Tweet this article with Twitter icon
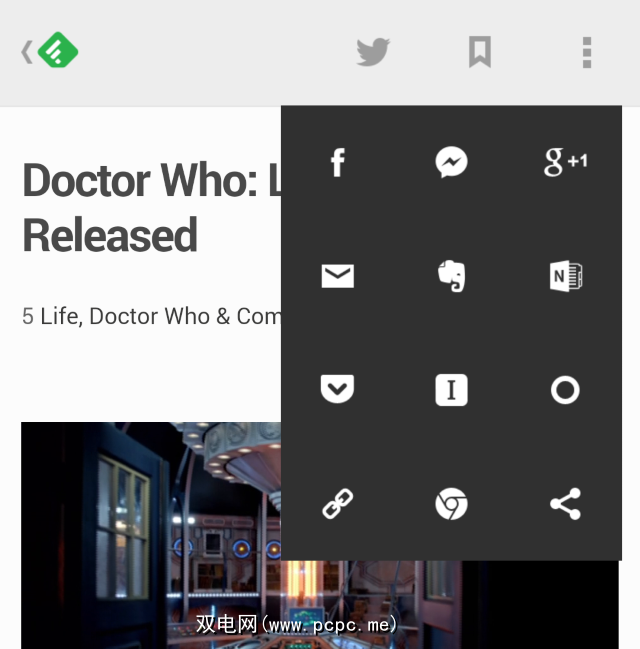 [373, 52]
